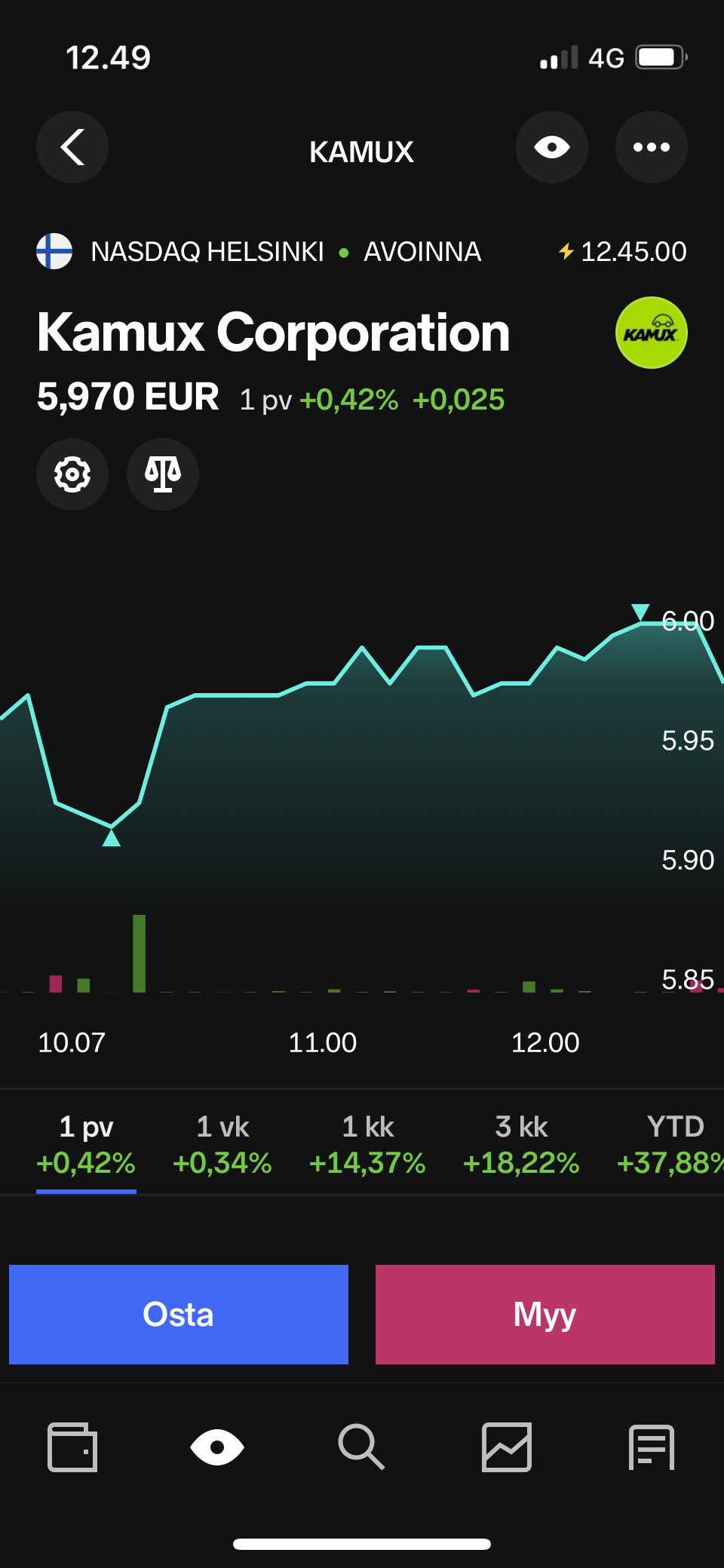Switch to the 1 kk time range

[x=367, y=1144]
